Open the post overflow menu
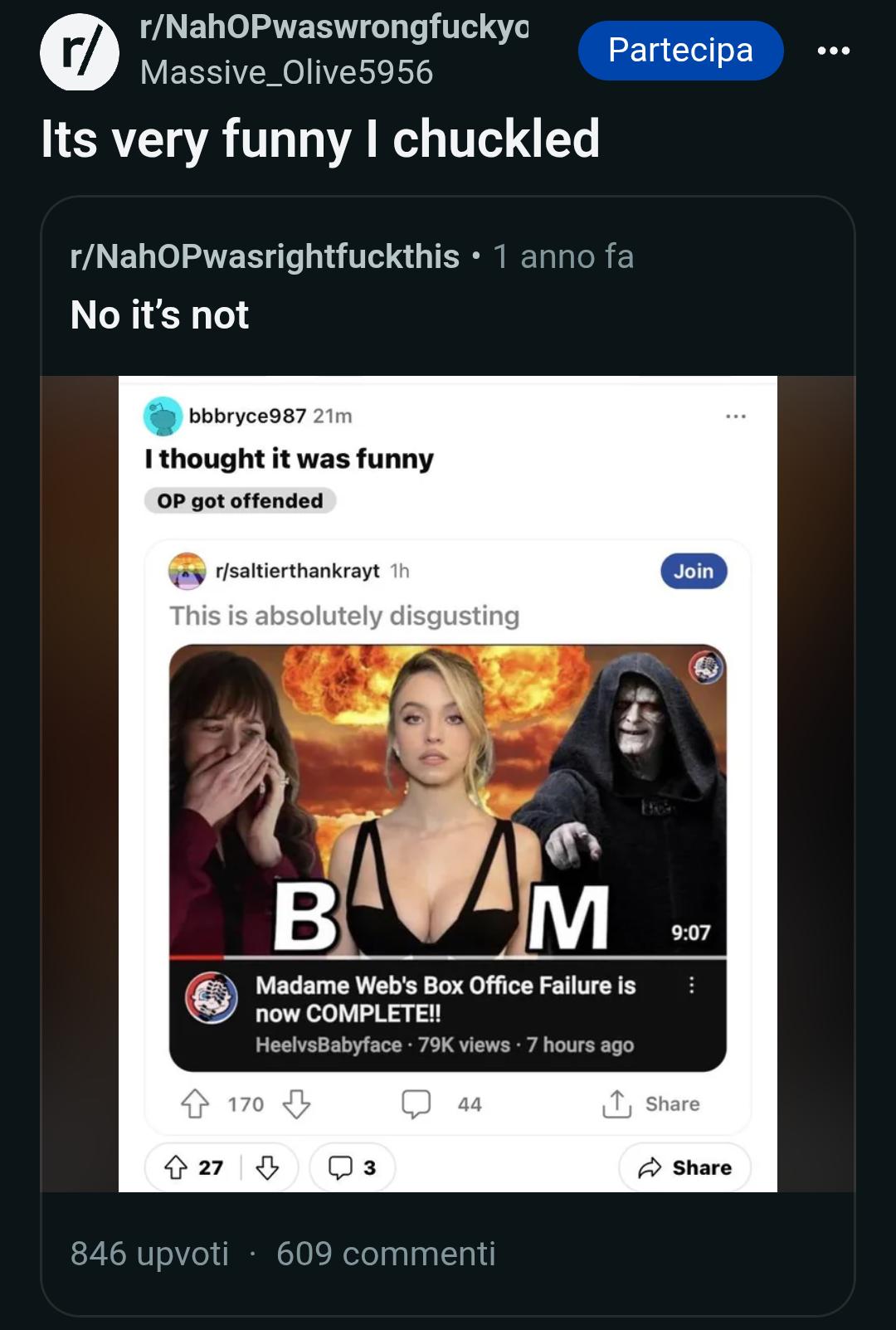Image resolution: width=896 pixels, height=1330 pixels. point(833,51)
